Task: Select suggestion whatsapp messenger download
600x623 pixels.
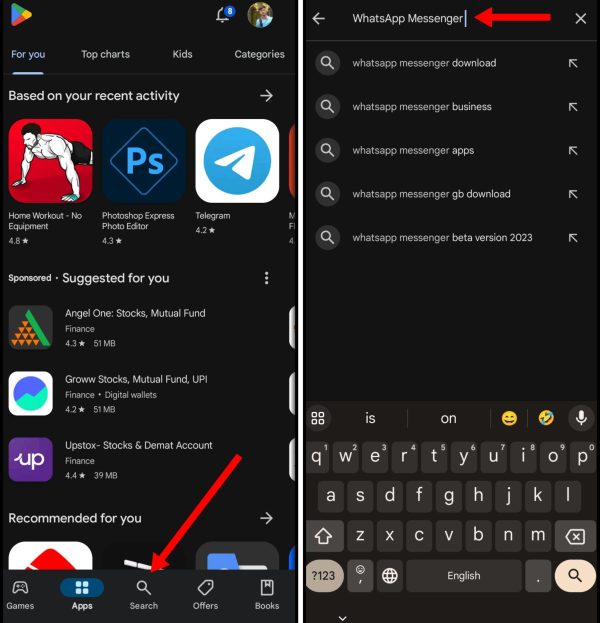Action: coord(424,63)
